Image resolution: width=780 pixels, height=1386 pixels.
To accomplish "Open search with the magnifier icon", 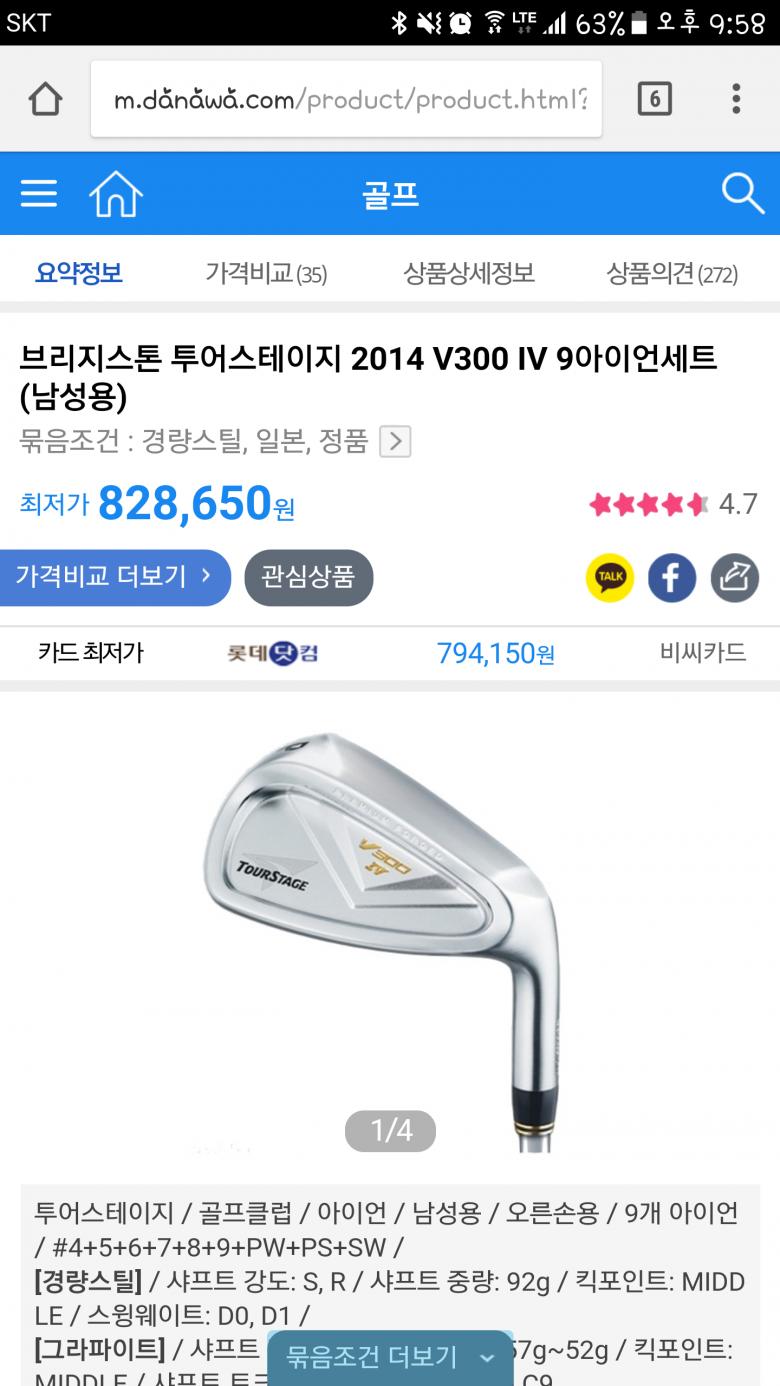I will point(742,193).
